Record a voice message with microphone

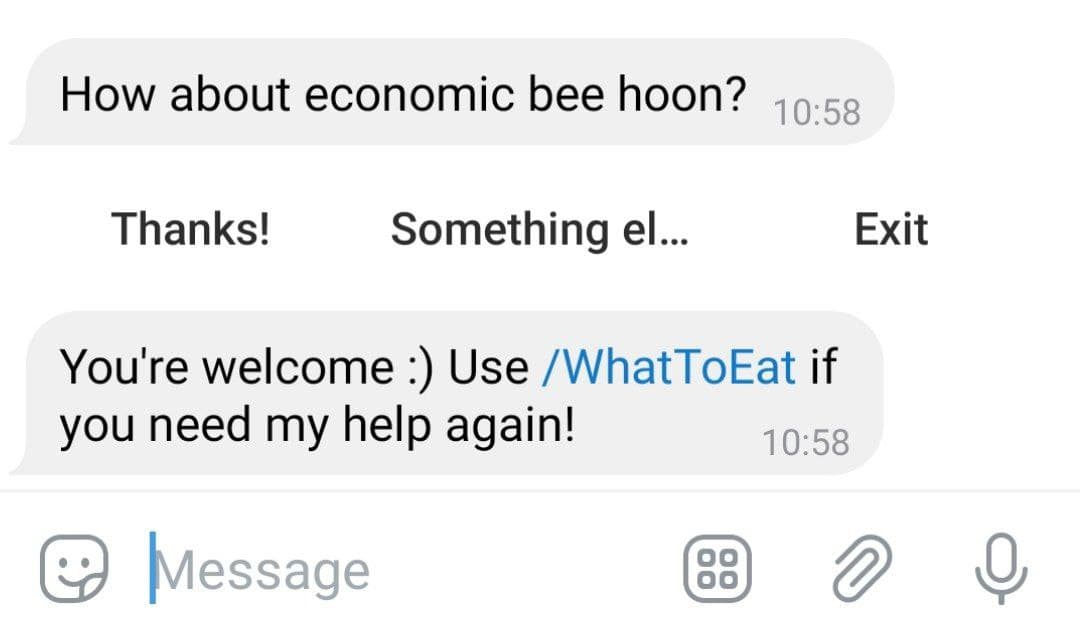coord(1001,568)
